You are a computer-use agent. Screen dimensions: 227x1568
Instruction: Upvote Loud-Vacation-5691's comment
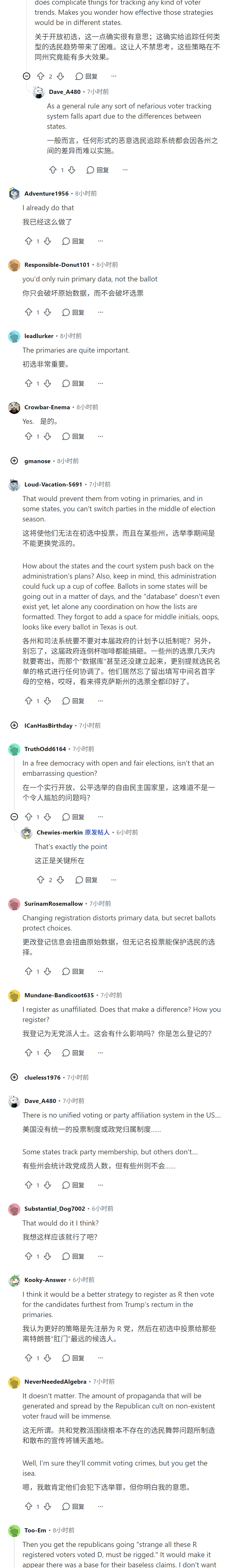(x=28, y=701)
